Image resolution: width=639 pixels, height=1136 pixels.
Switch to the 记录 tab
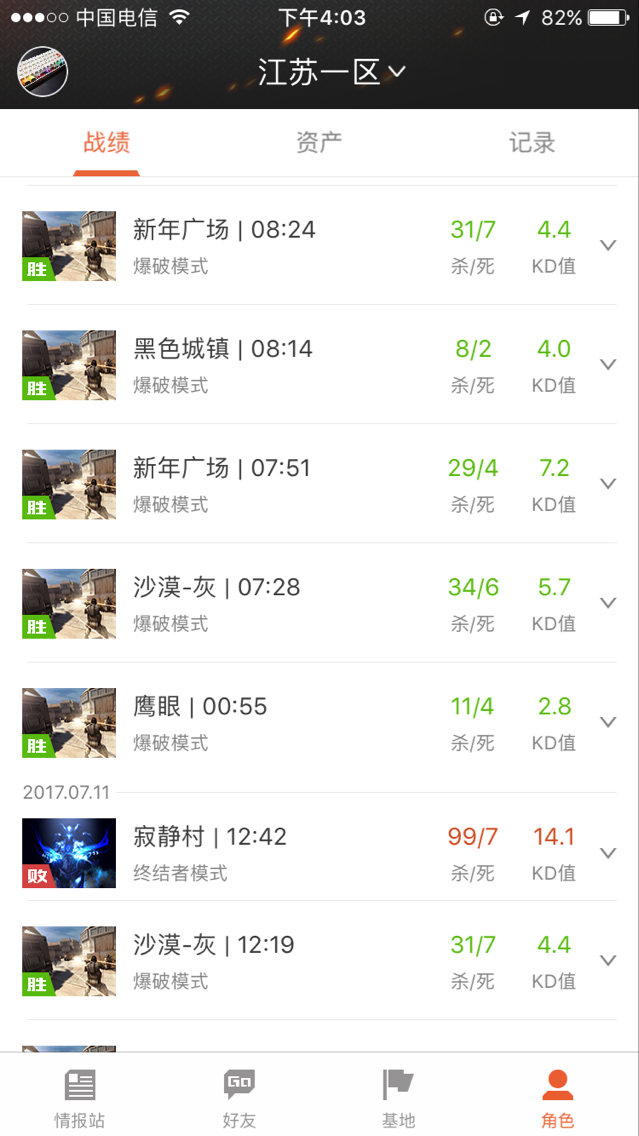click(532, 143)
